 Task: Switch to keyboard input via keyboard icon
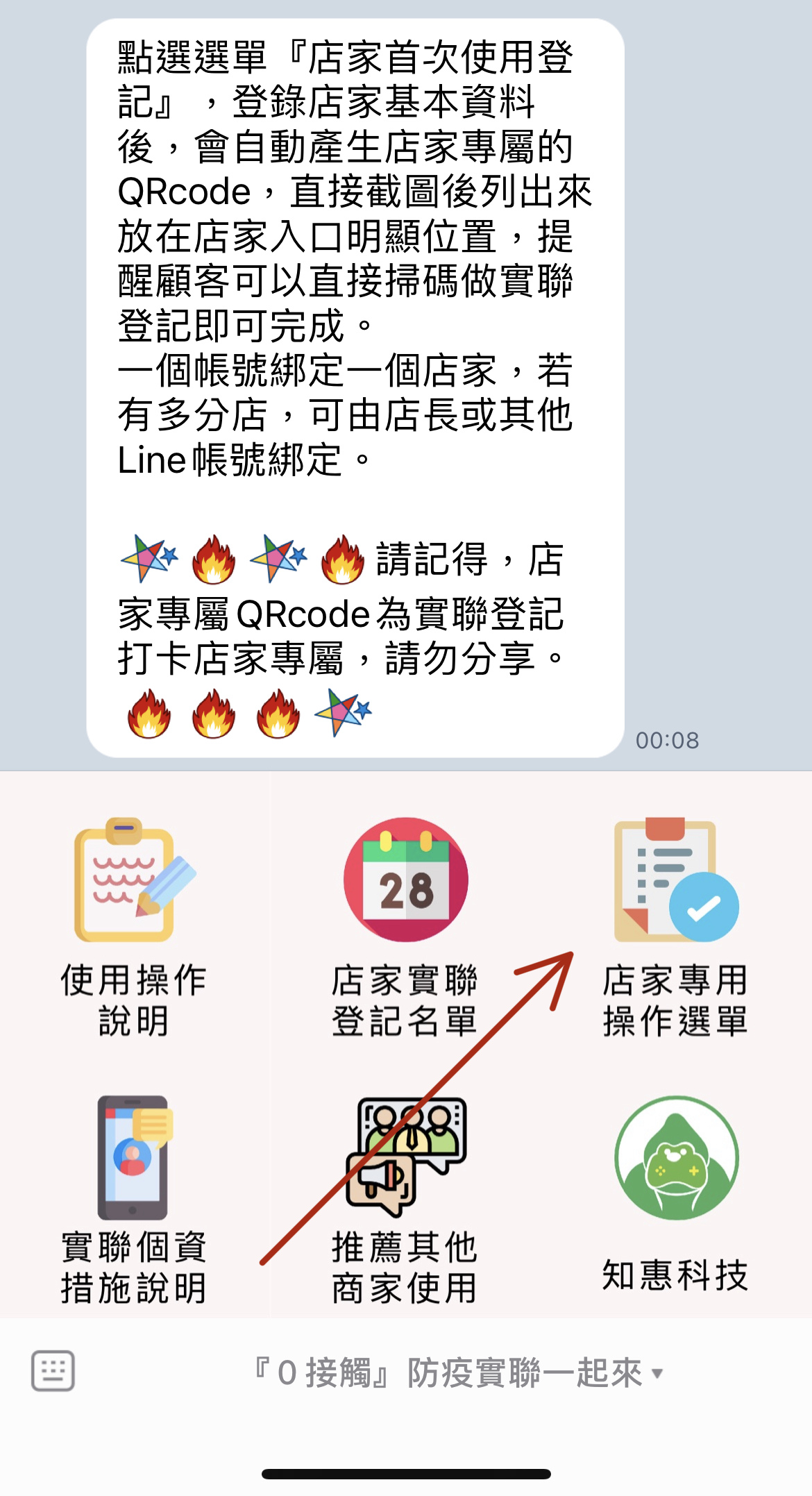pos(53,1371)
